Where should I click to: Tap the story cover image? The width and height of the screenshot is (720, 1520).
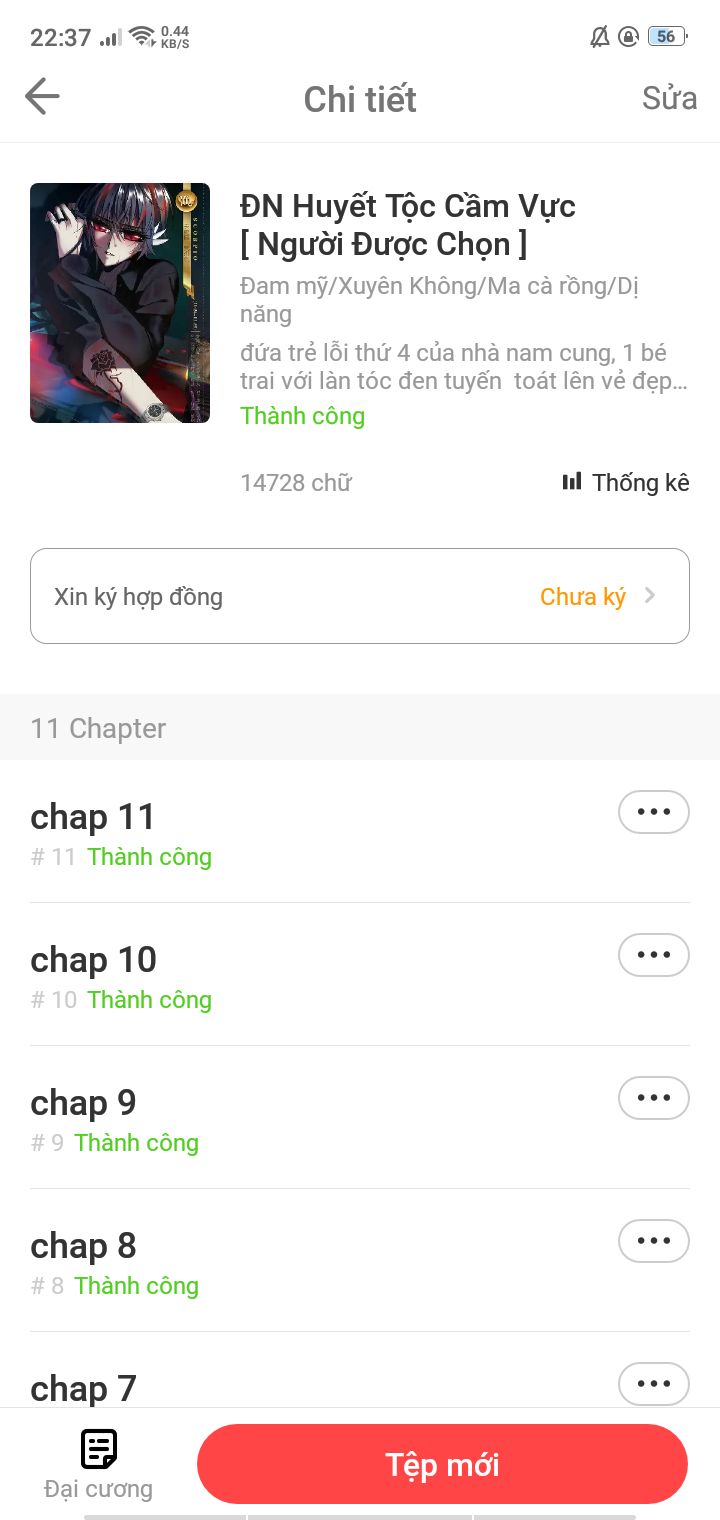click(120, 303)
